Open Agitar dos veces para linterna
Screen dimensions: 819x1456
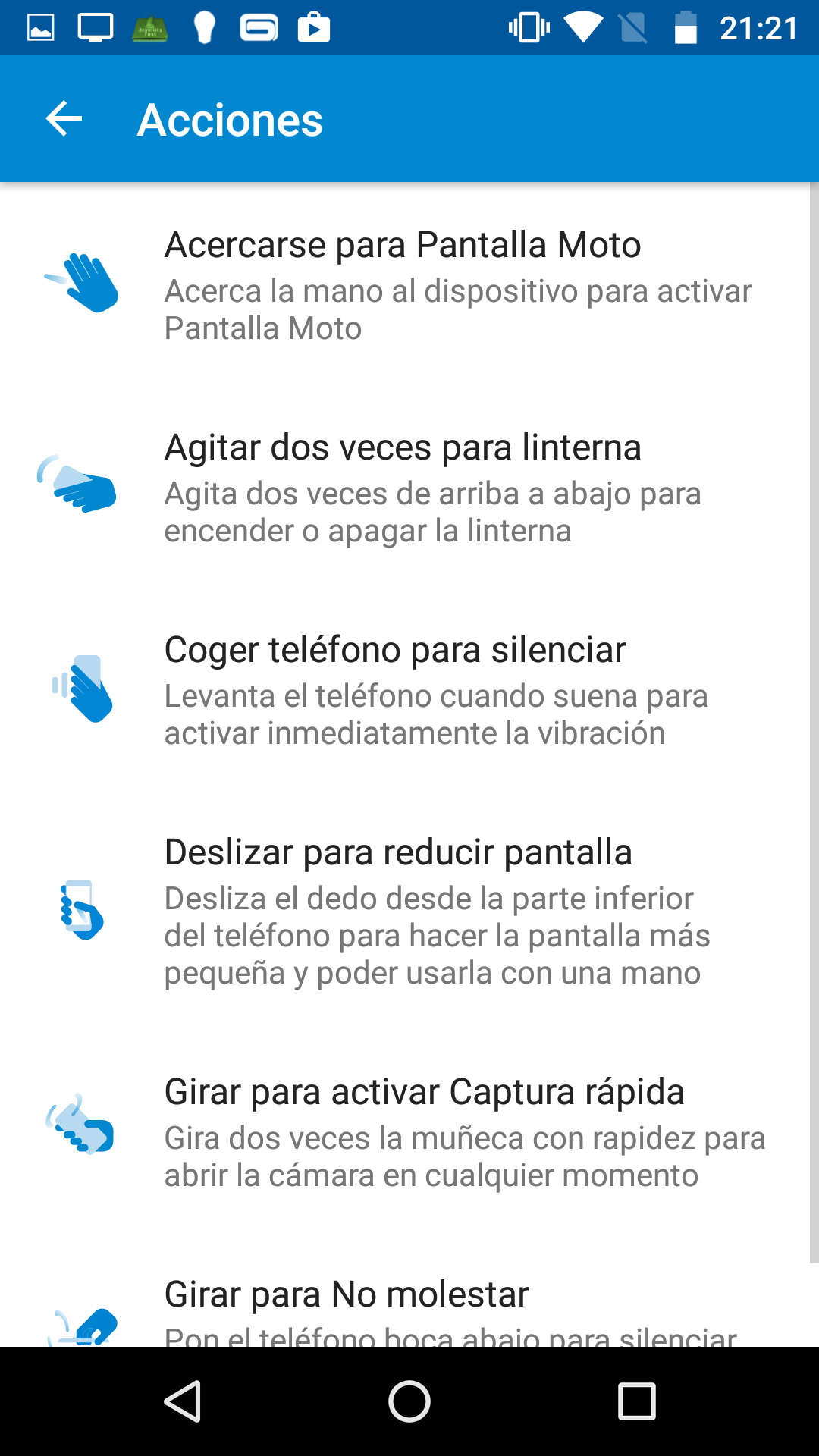pos(409,487)
